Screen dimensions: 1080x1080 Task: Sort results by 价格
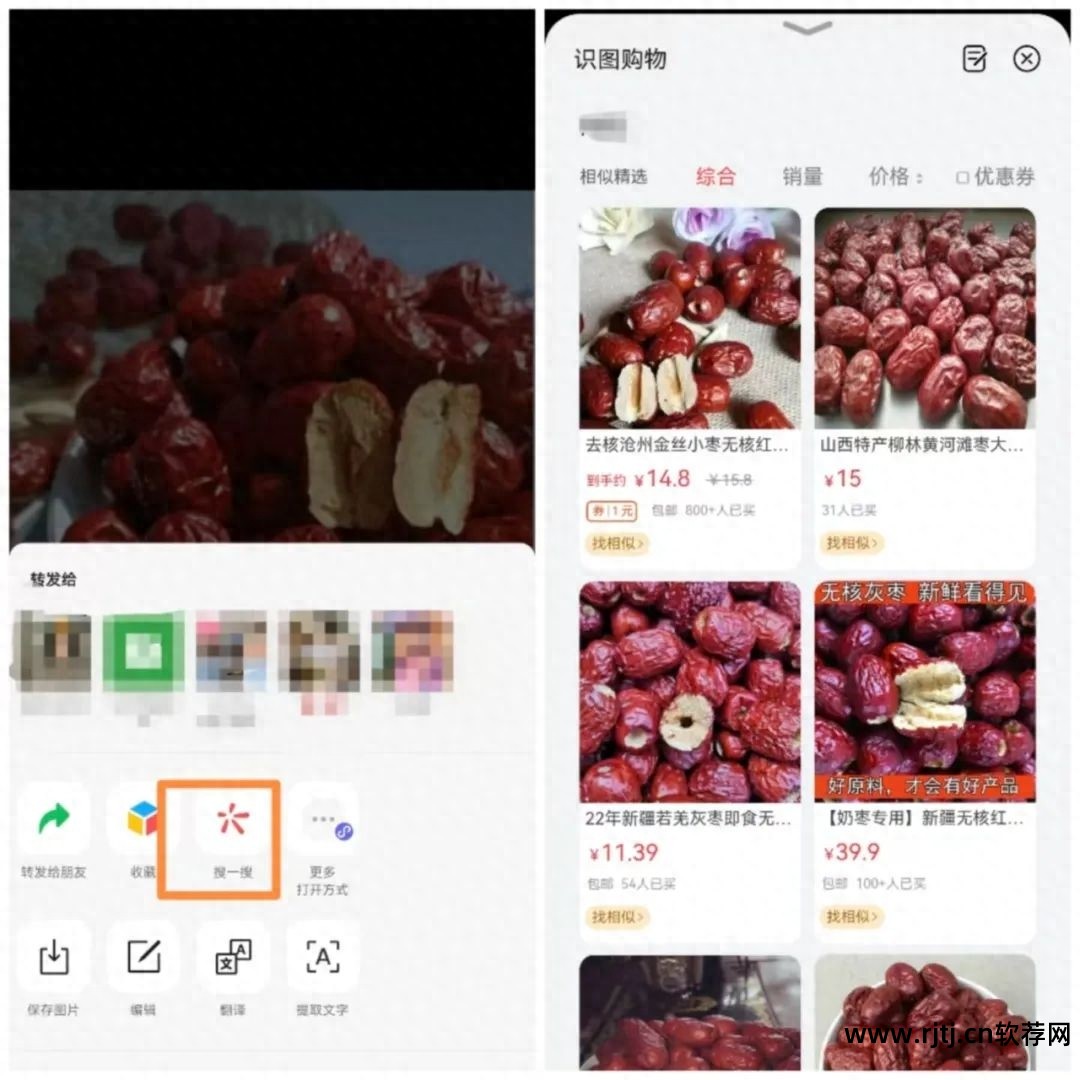895,177
